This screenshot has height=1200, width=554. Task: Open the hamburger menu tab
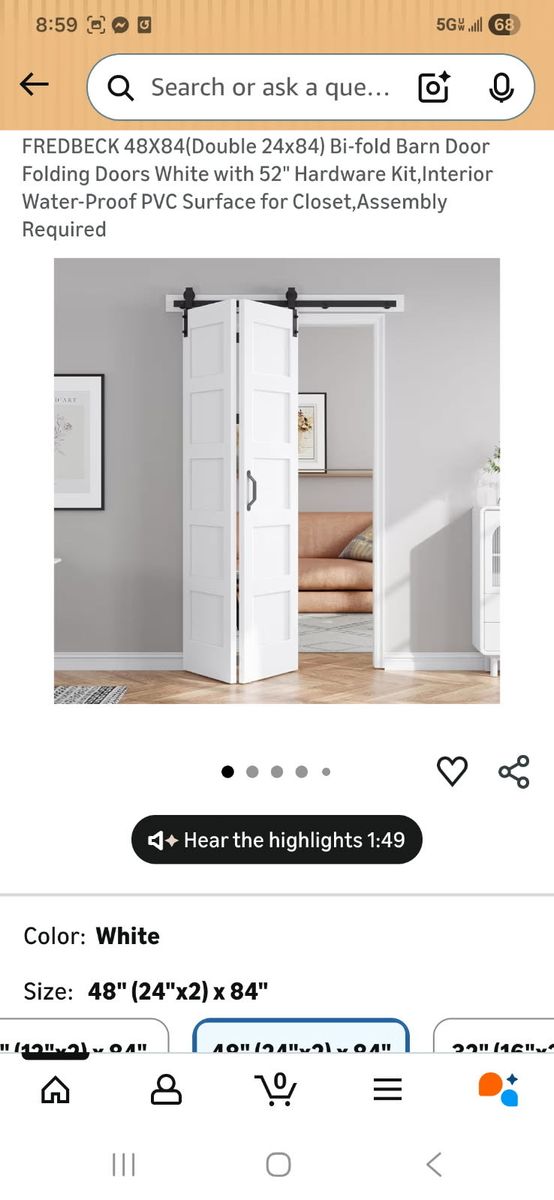pyautogui.click(x=388, y=1089)
